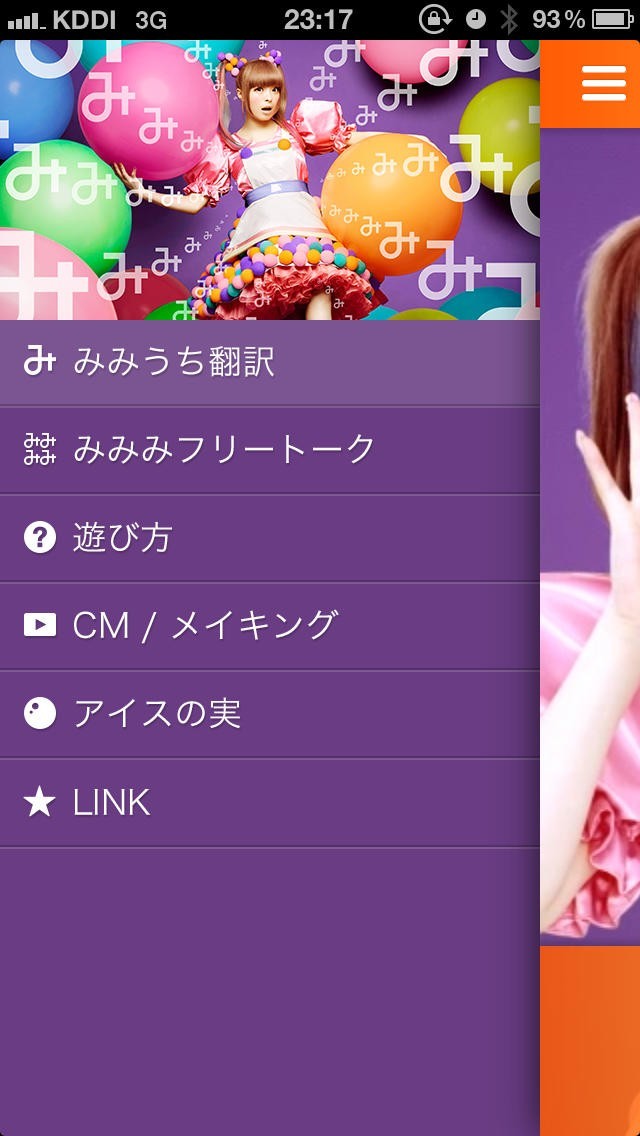Close the drawer with the hamburger button
The width and height of the screenshot is (640, 1136).
click(x=603, y=83)
